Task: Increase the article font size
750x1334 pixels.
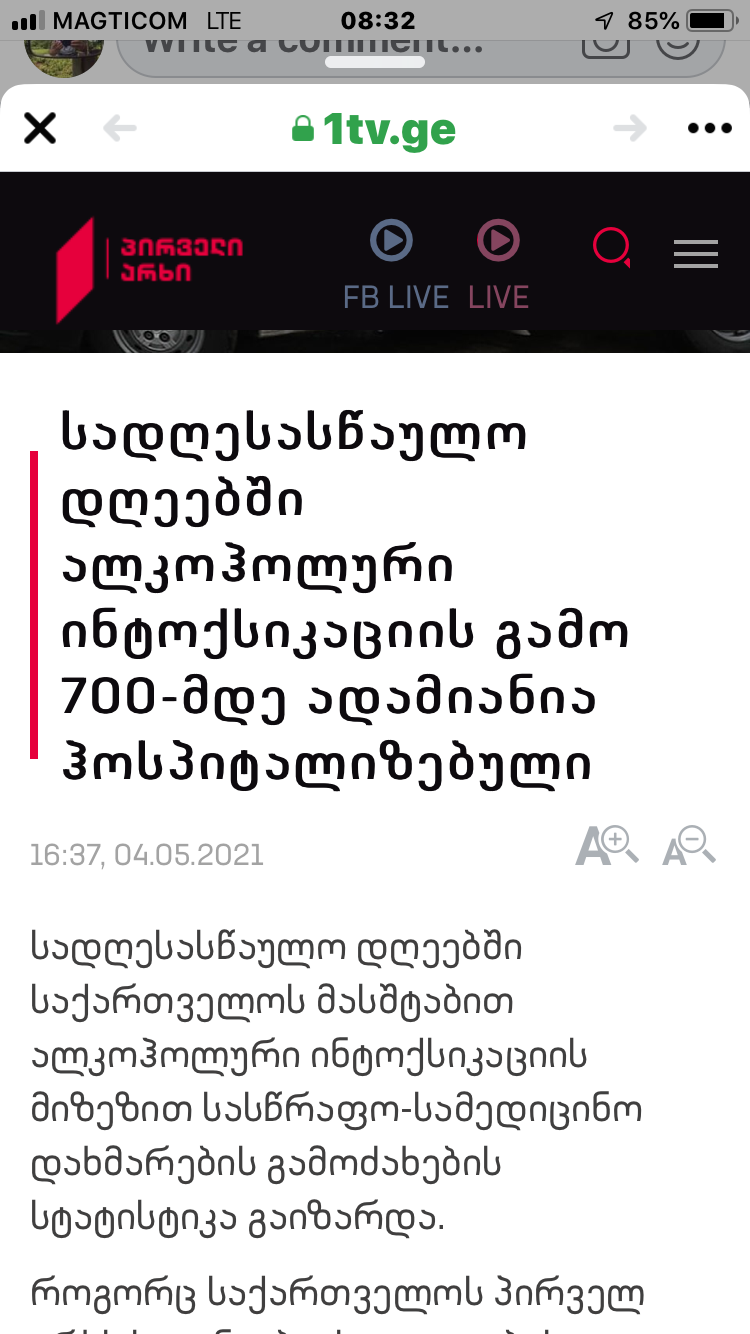Action: coord(606,847)
